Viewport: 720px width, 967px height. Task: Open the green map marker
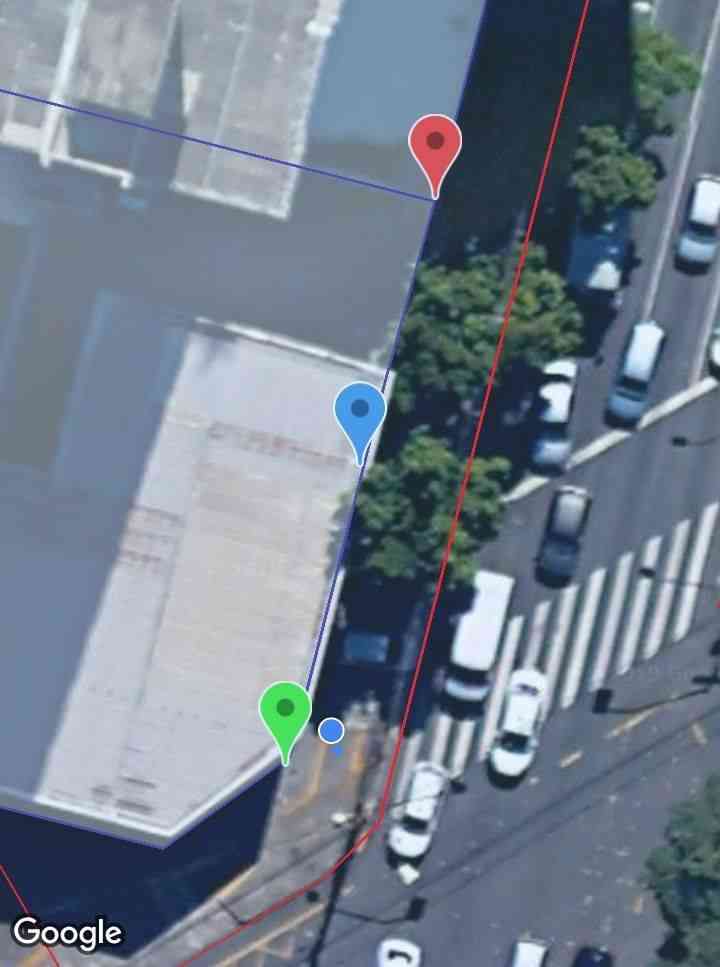point(285,711)
